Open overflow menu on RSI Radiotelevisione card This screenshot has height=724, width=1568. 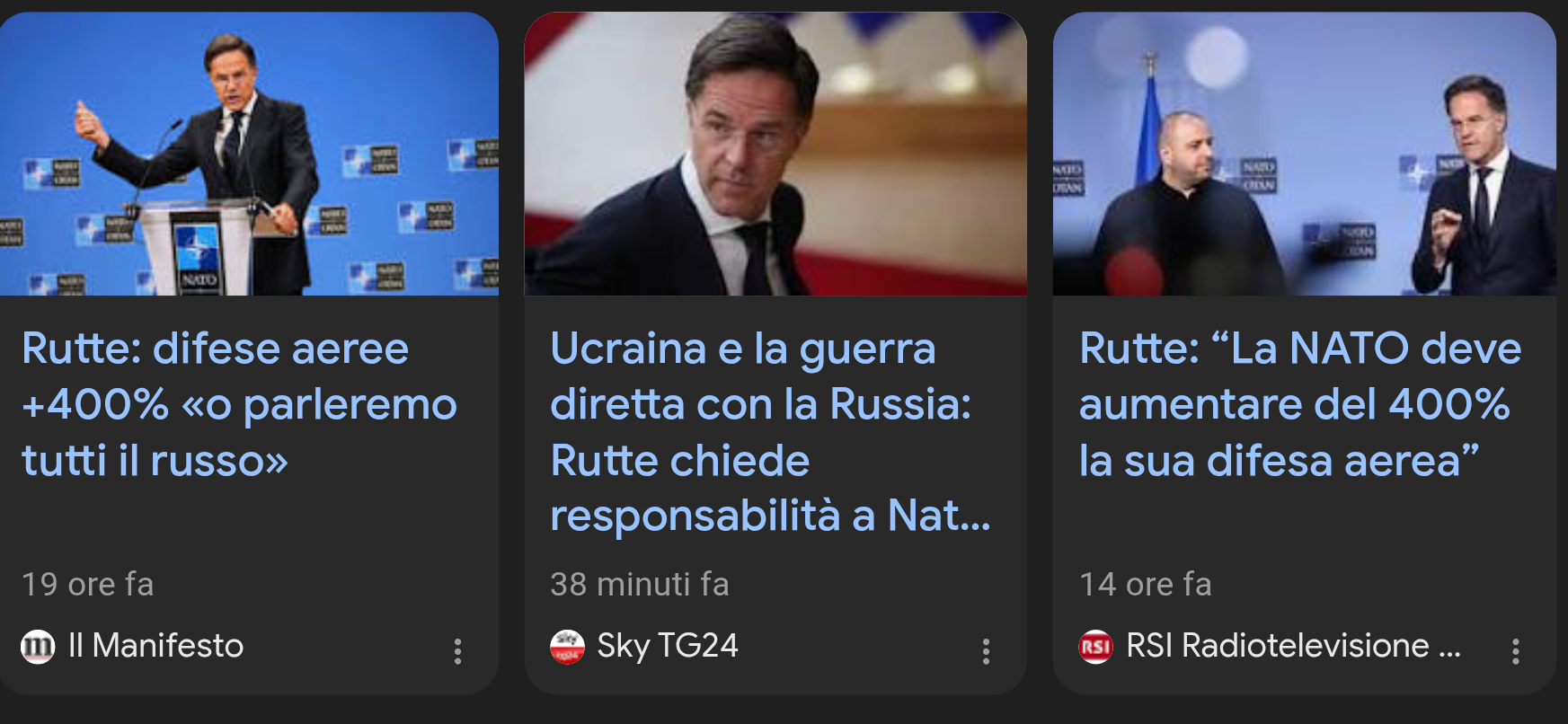point(1515,651)
